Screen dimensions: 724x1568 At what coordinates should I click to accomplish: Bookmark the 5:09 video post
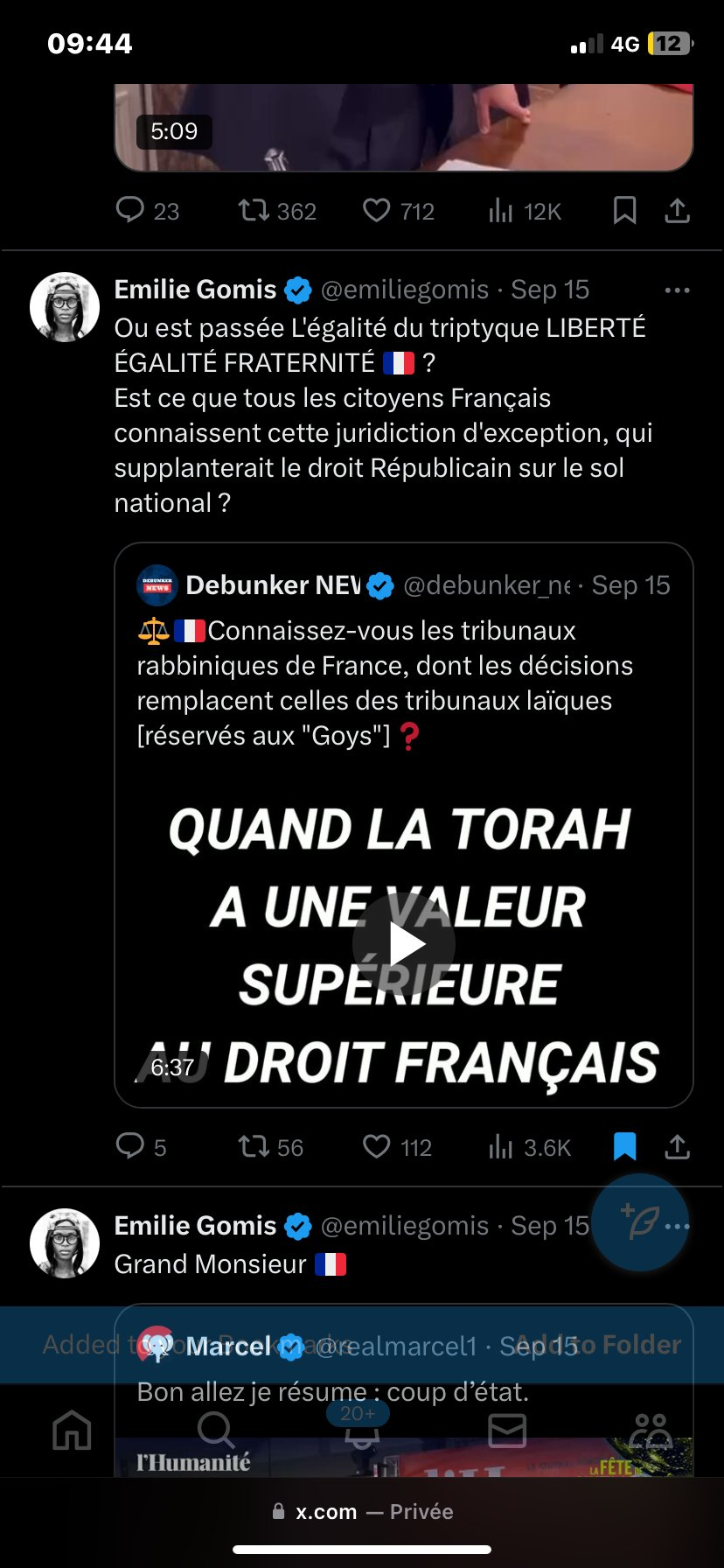624,211
